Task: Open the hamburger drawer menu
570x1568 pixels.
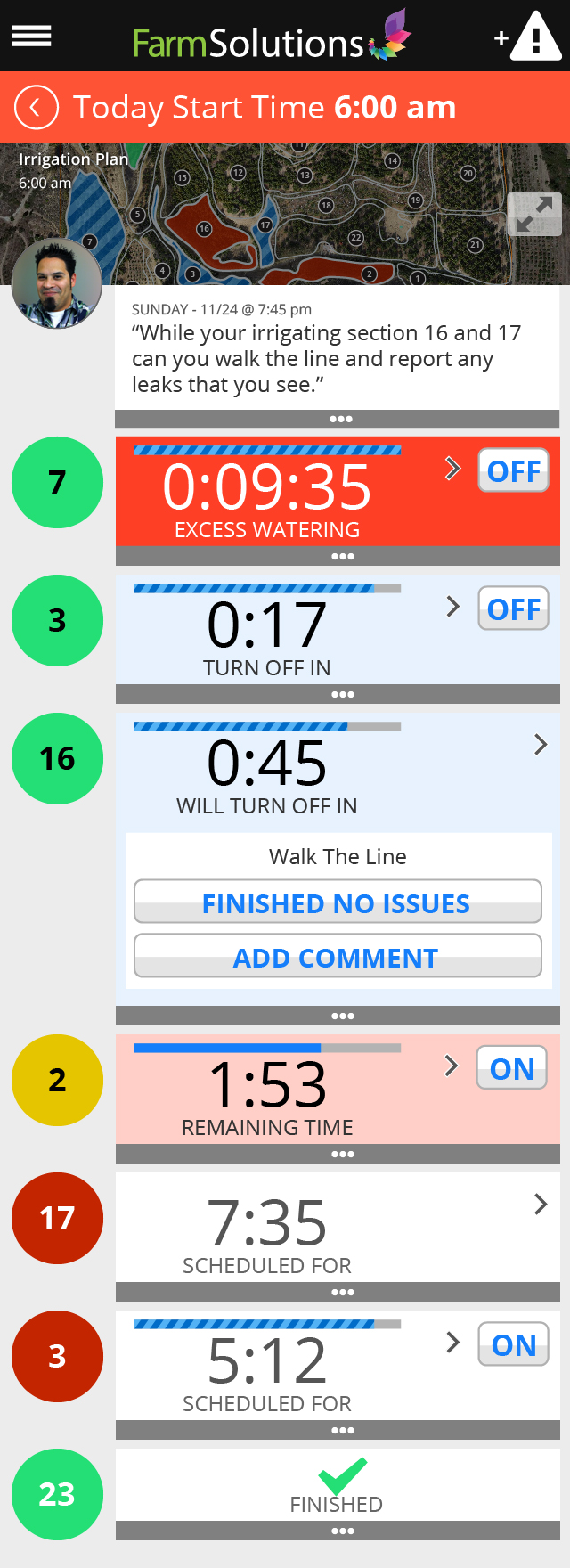Action: 31,36
